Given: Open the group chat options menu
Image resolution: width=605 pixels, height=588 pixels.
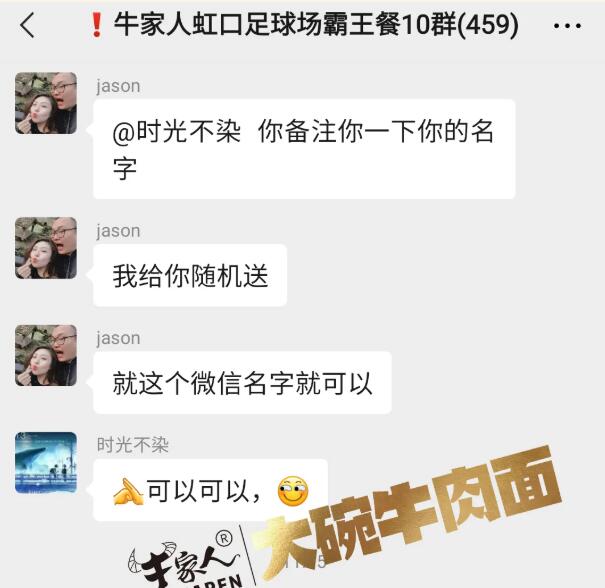Looking at the screenshot, I should [567, 27].
